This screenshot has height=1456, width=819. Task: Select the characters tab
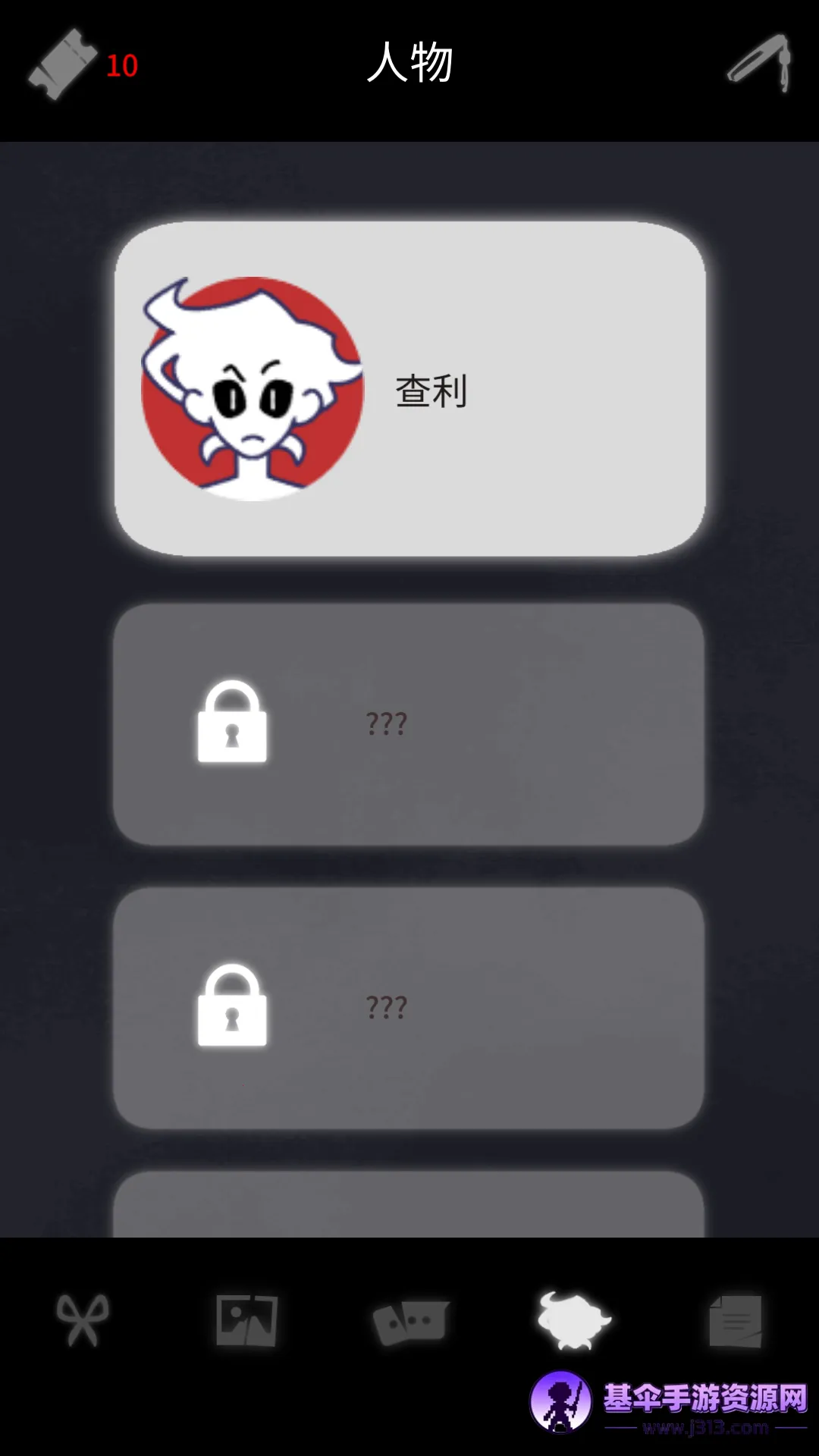click(574, 1320)
